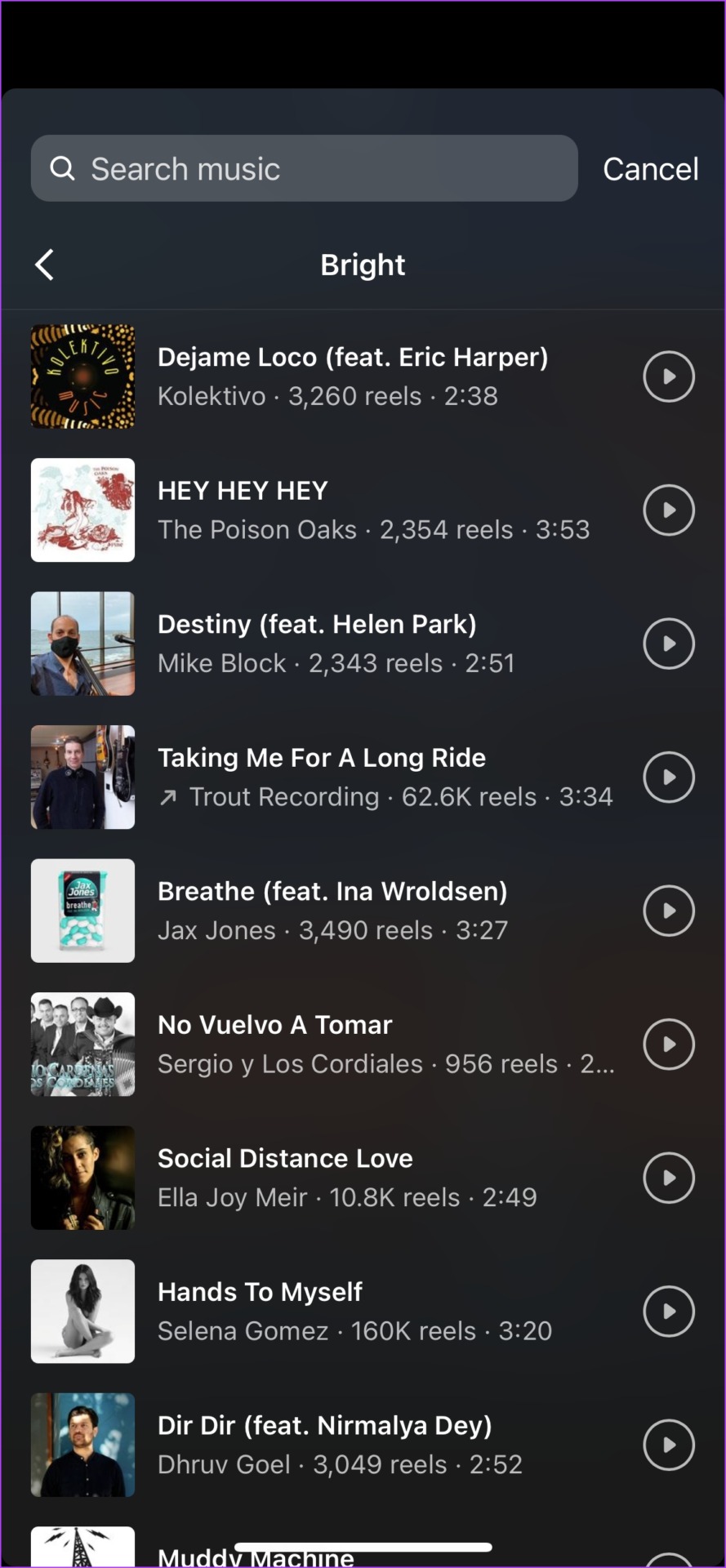Preview Breathe by Jax Jones
This screenshot has width=726, height=1568.
(x=668, y=911)
